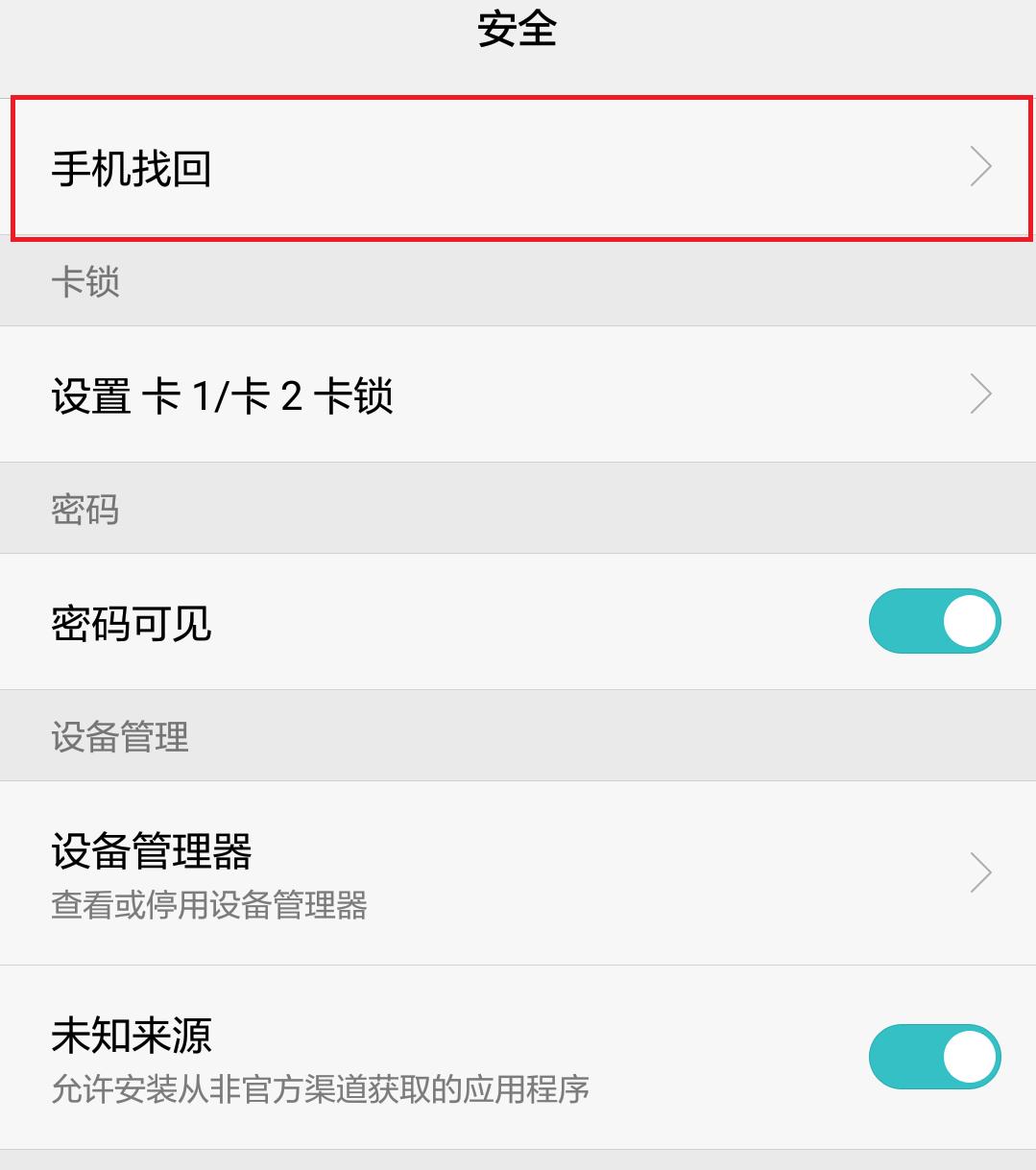Disable the 密码可见 password visibility switch

tap(934, 621)
